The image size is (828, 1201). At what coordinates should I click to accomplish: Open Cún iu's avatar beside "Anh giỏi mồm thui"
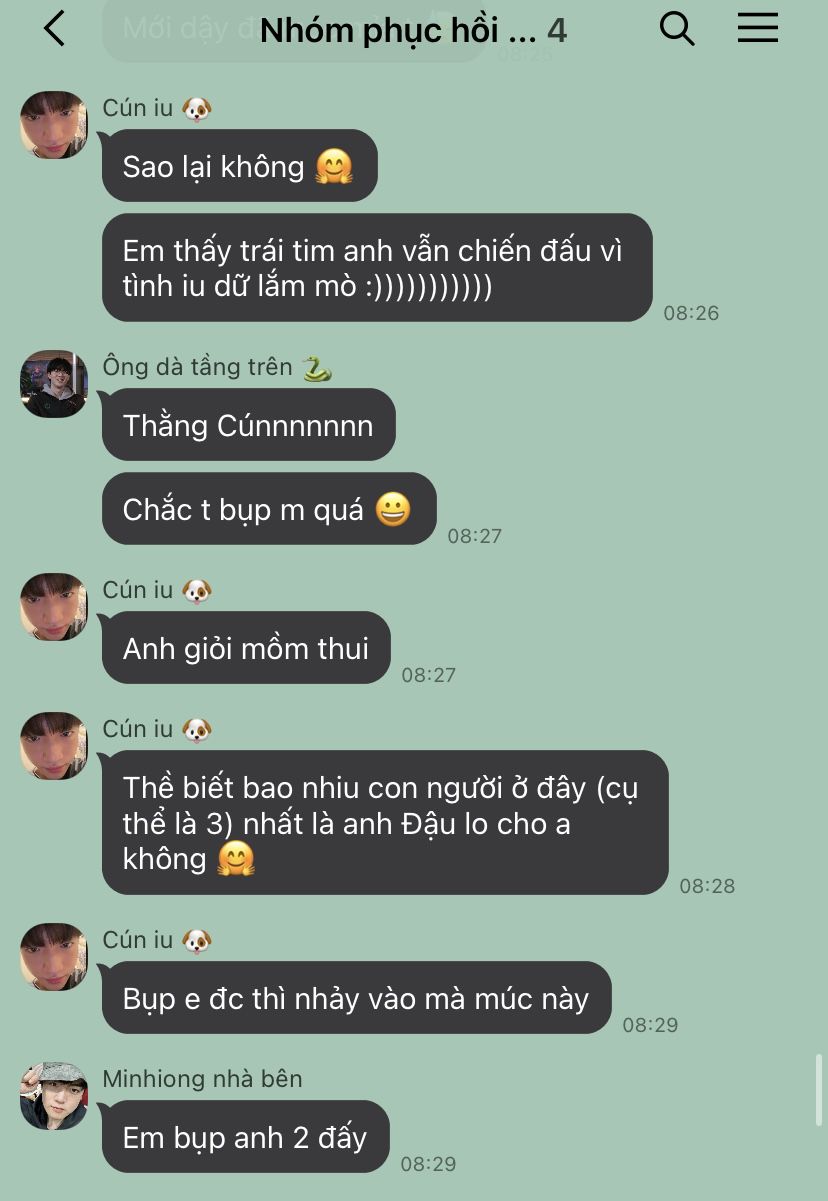point(54,607)
